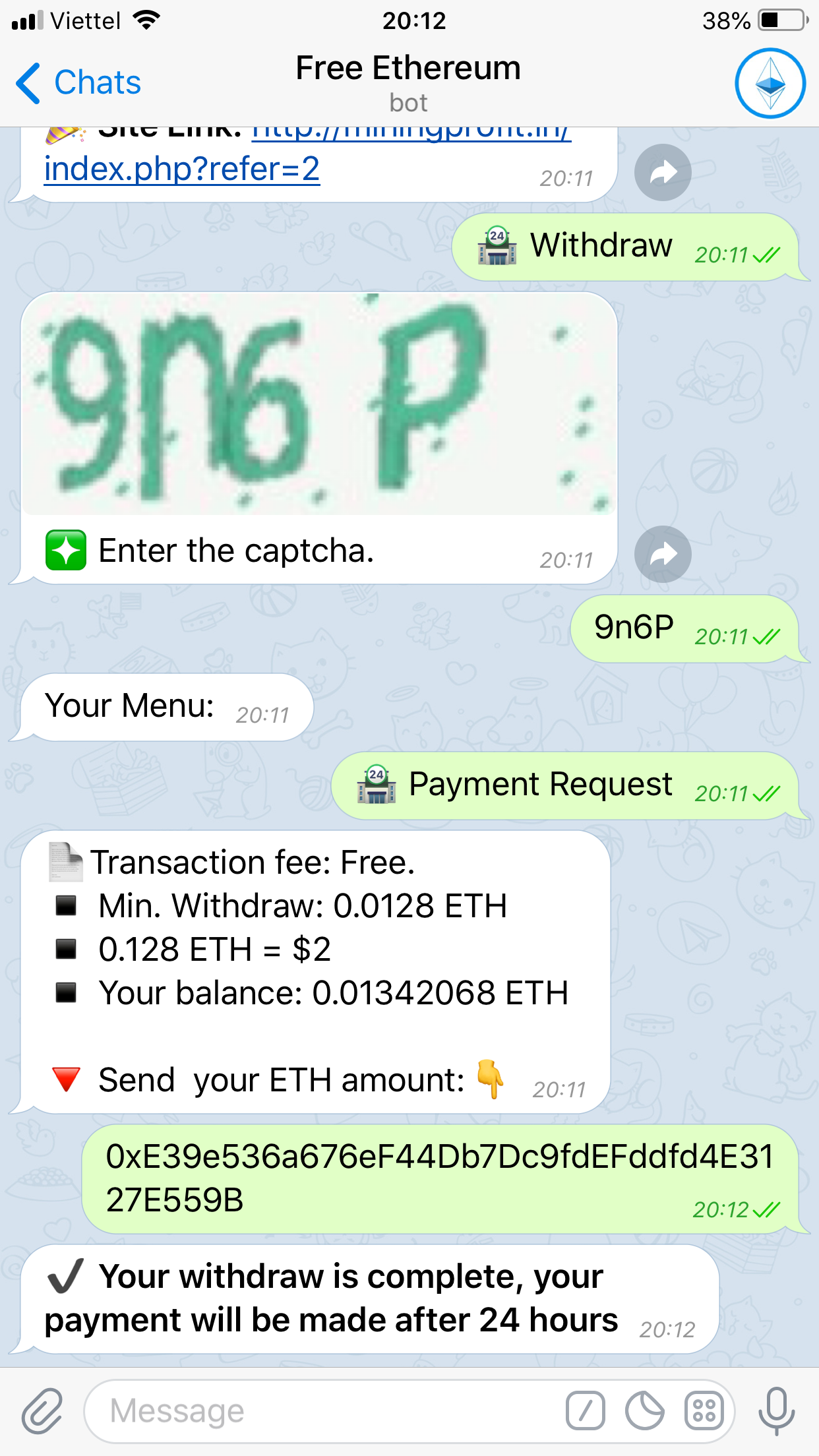Image resolution: width=819 pixels, height=1456 pixels.
Task: Forward the captcha message
Action: (x=662, y=555)
